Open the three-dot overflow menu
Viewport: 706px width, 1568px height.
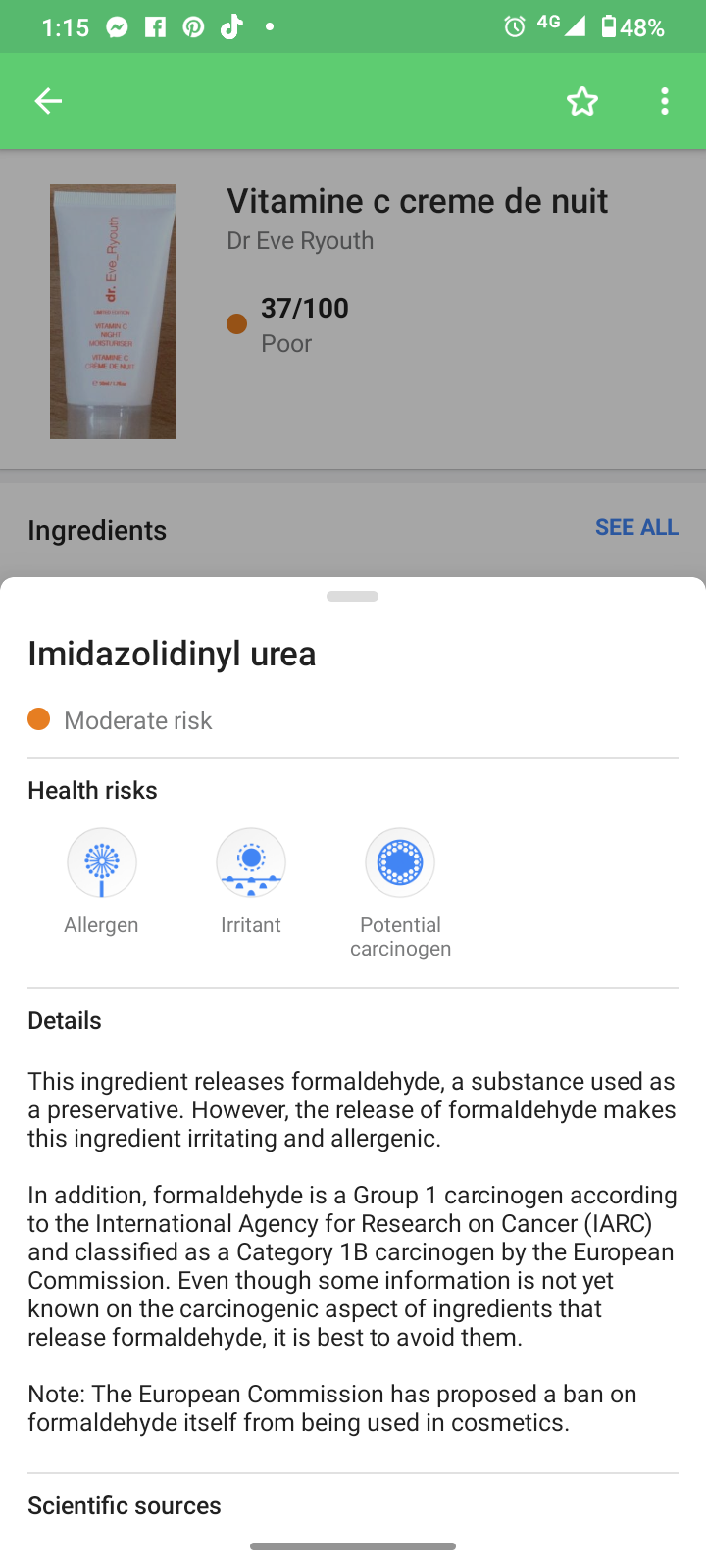tap(665, 101)
